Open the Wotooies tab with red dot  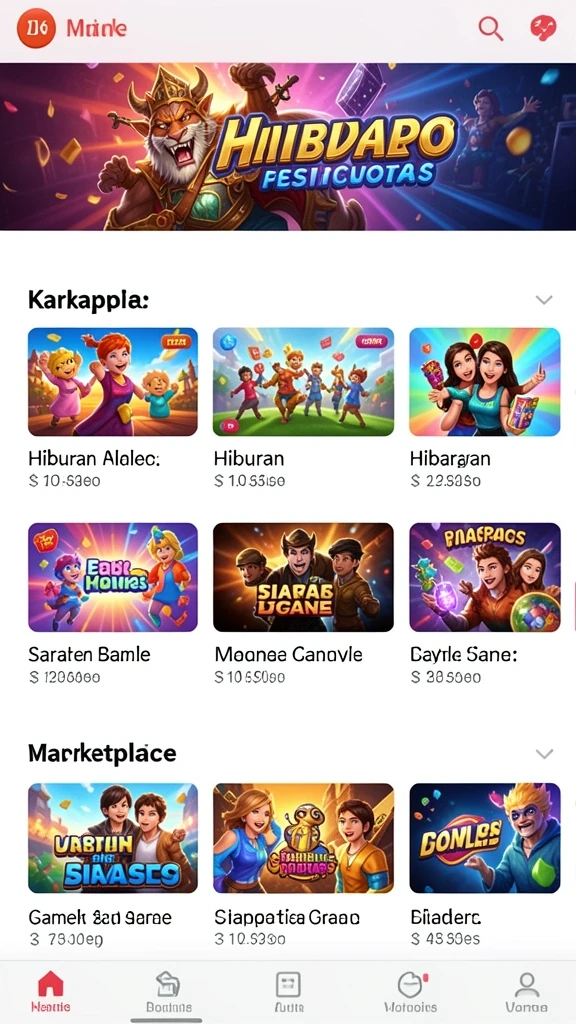(x=410, y=991)
